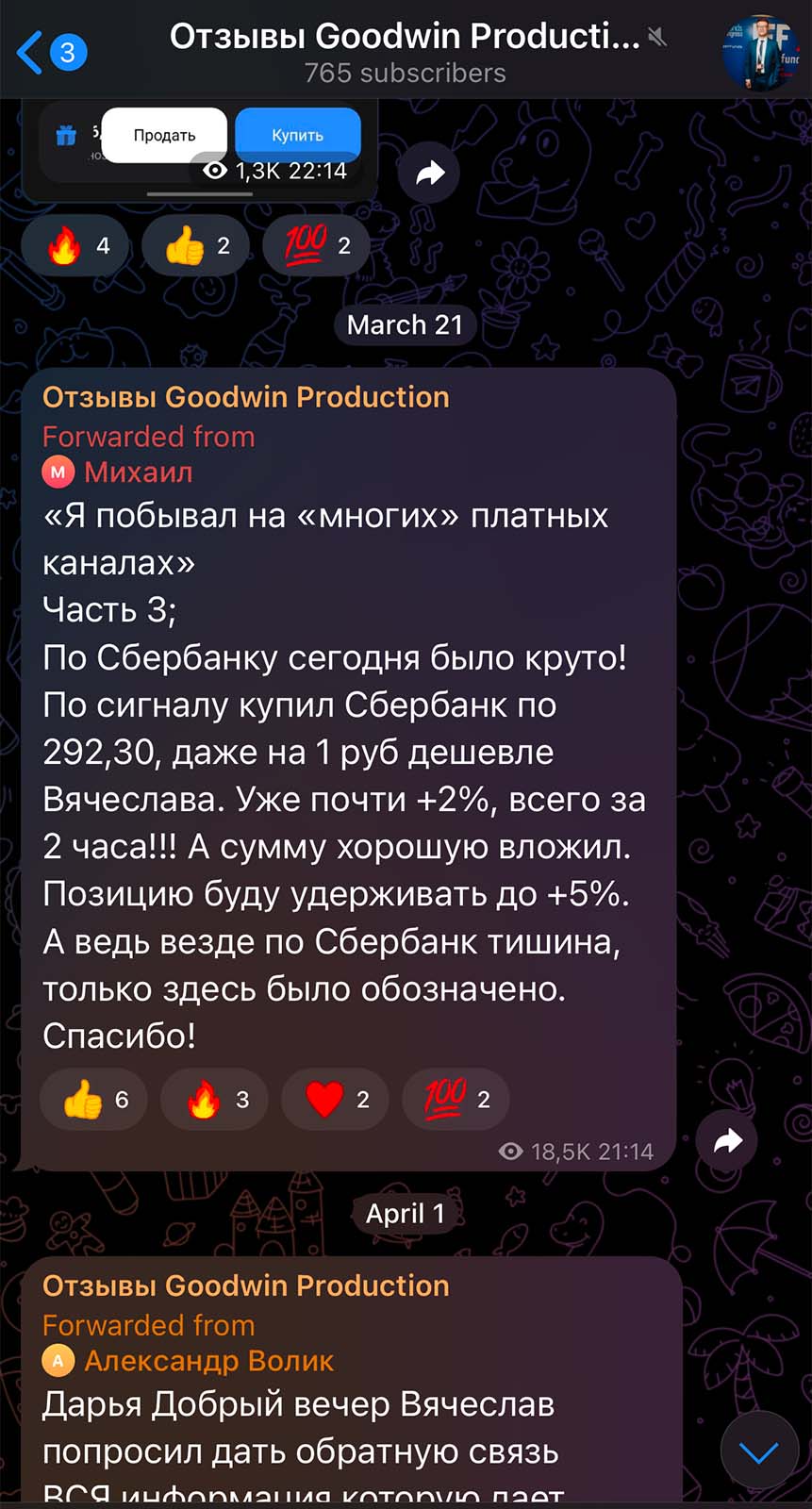
Task: Share the post with the Продать/Купить image
Action: [x=430, y=174]
